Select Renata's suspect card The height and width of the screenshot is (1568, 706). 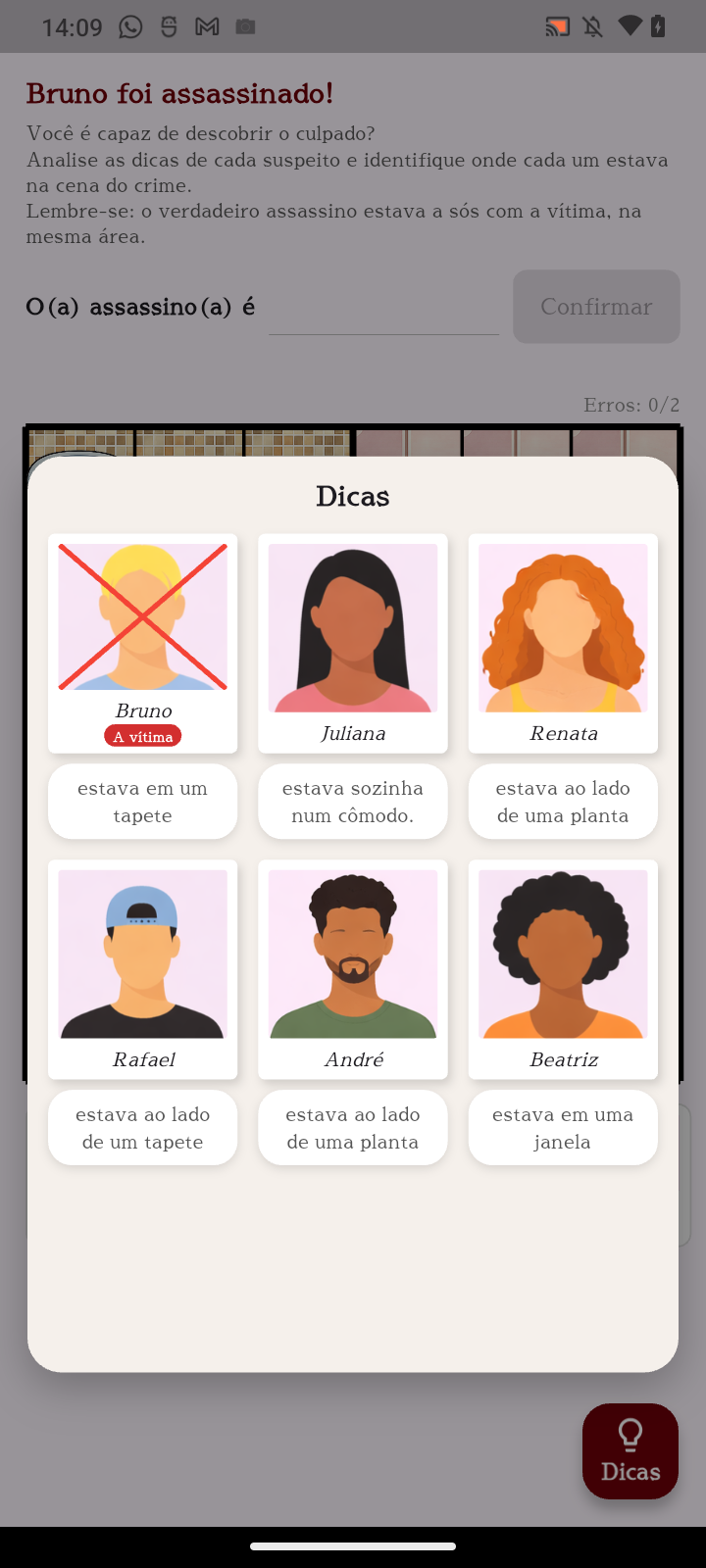[x=563, y=643]
